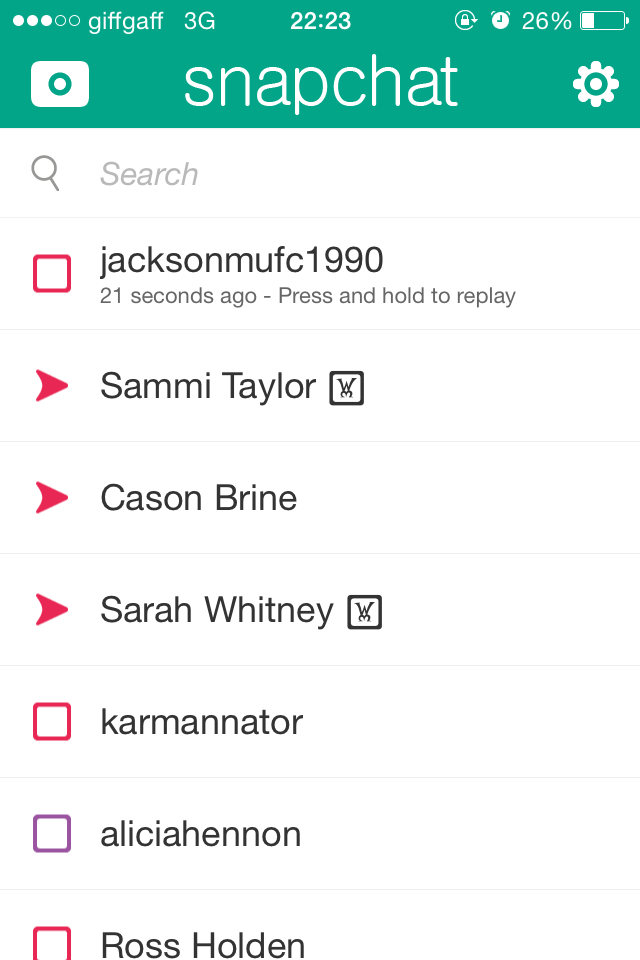Open the snap from jacksonmufc1990
The image size is (640, 960).
[x=320, y=274]
